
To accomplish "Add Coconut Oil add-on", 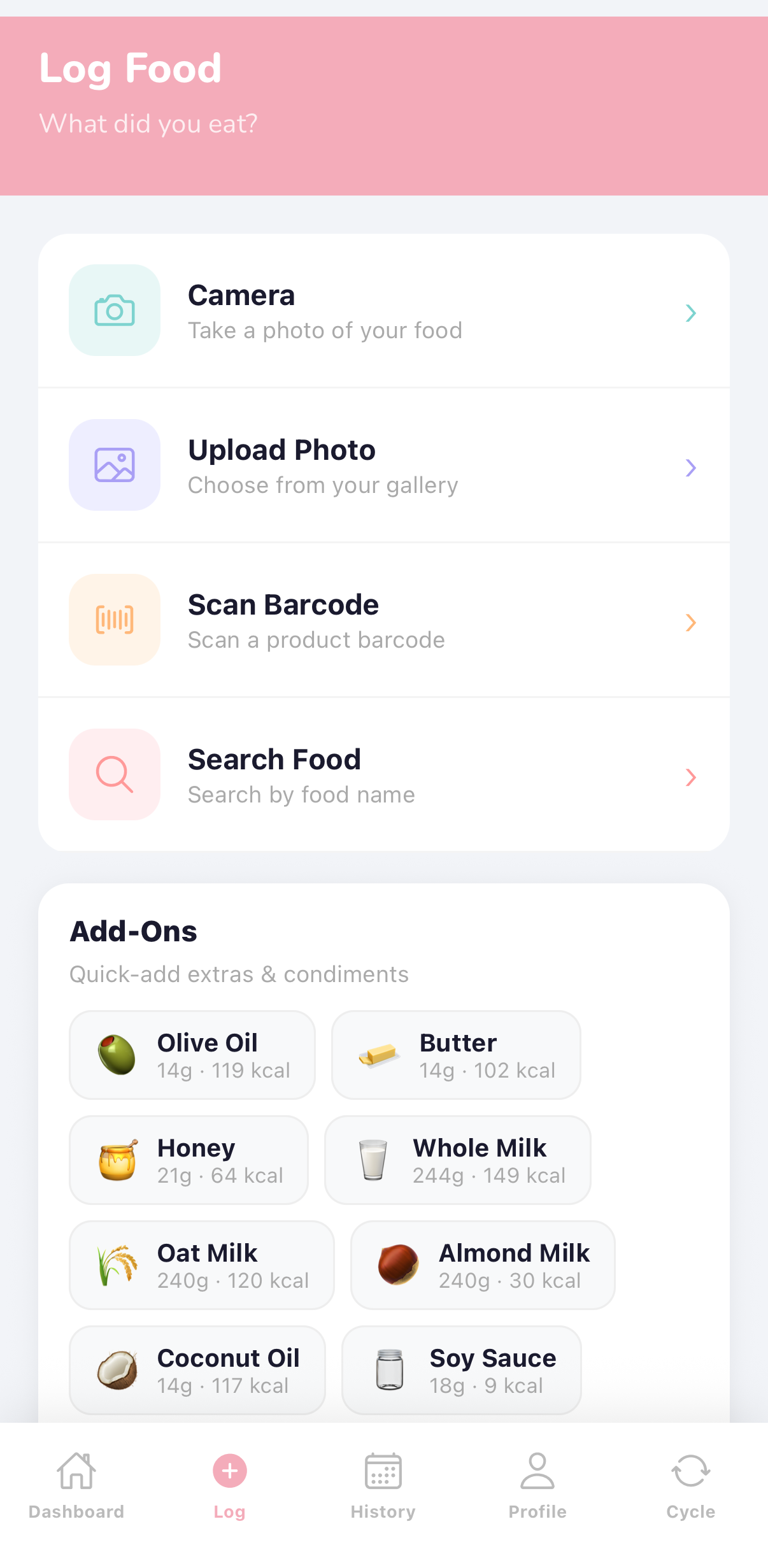I will tap(197, 1371).
